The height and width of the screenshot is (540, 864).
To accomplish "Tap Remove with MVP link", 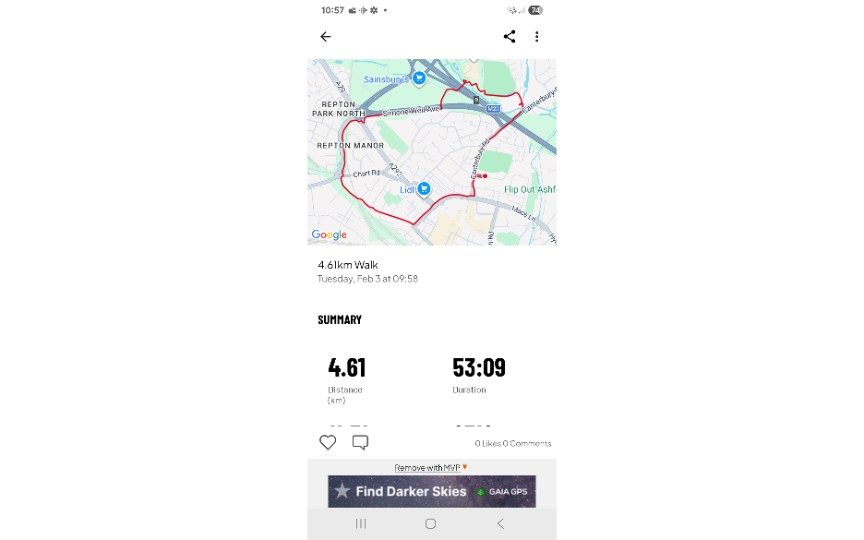I will point(430,467).
